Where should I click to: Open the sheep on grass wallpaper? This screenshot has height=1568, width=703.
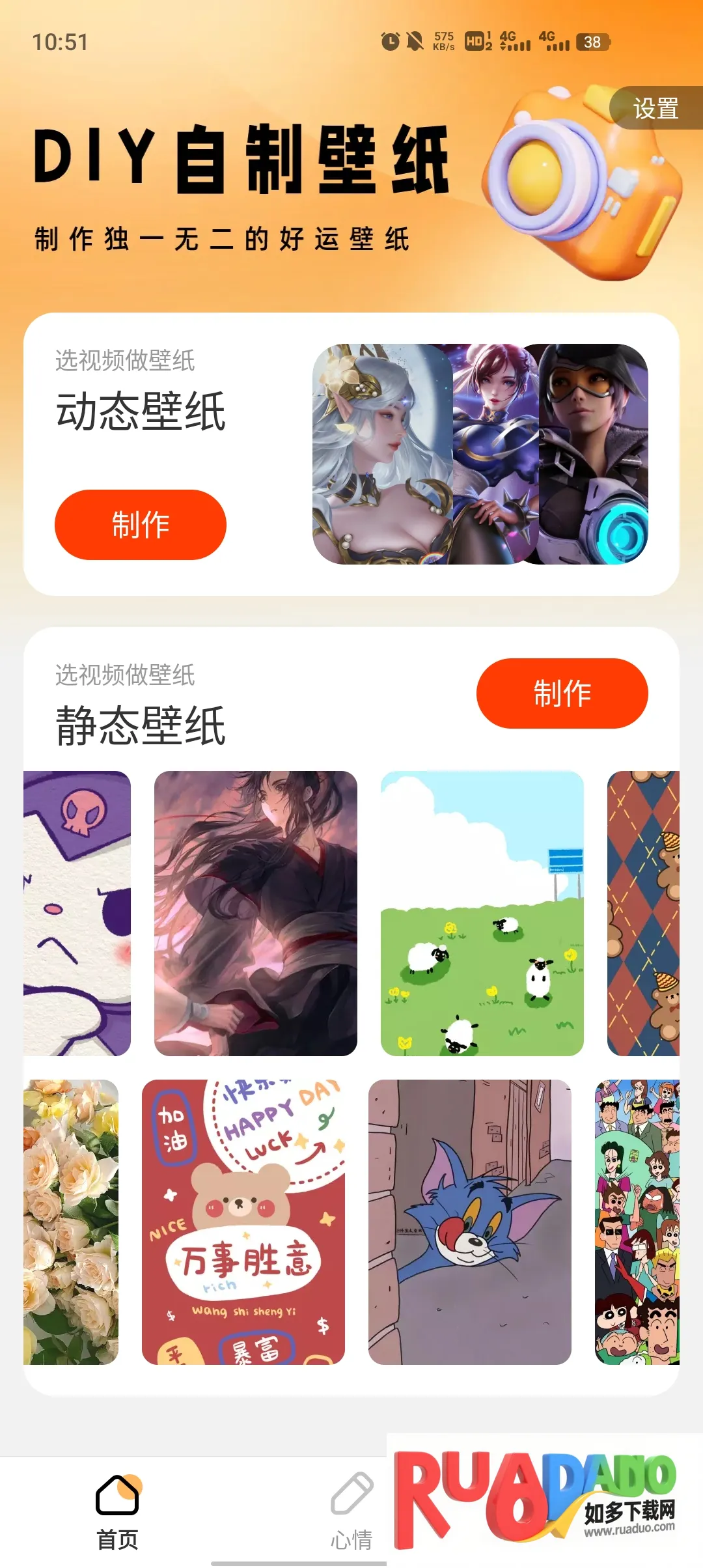[482, 913]
